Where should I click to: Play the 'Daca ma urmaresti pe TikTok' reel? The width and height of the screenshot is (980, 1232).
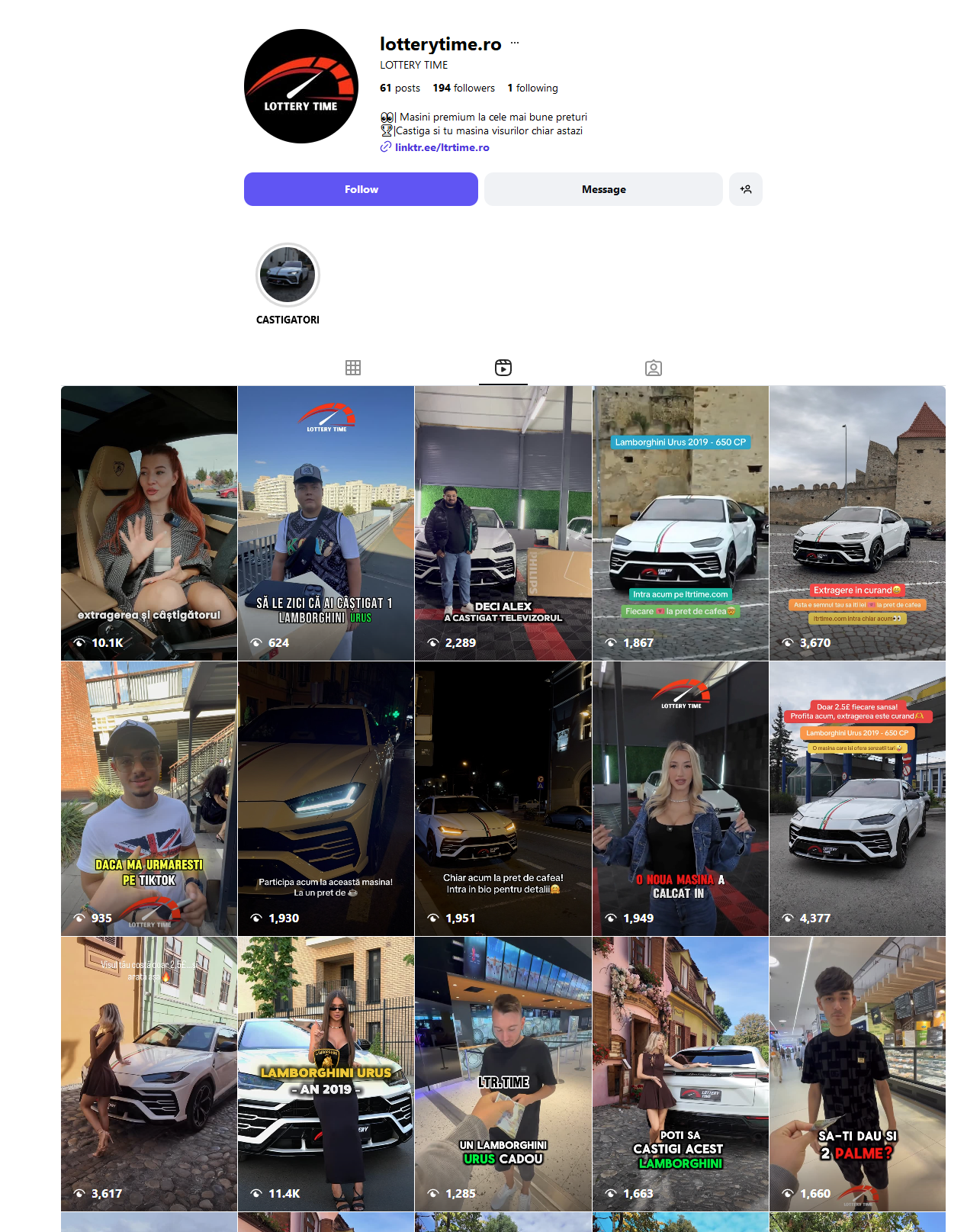(x=149, y=798)
